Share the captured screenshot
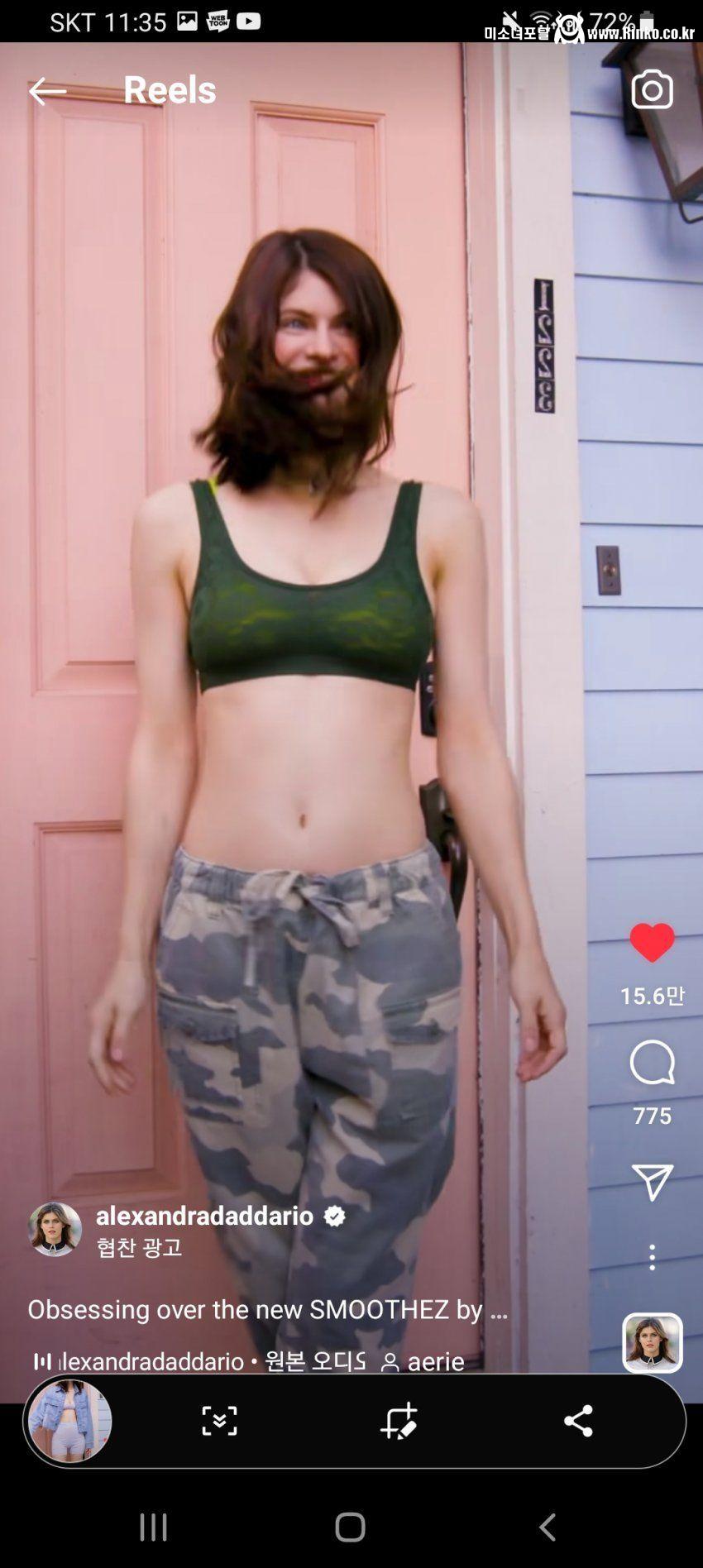This screenshot has height=1568, width=703. pyautogui.click(x=578, y=1421)
